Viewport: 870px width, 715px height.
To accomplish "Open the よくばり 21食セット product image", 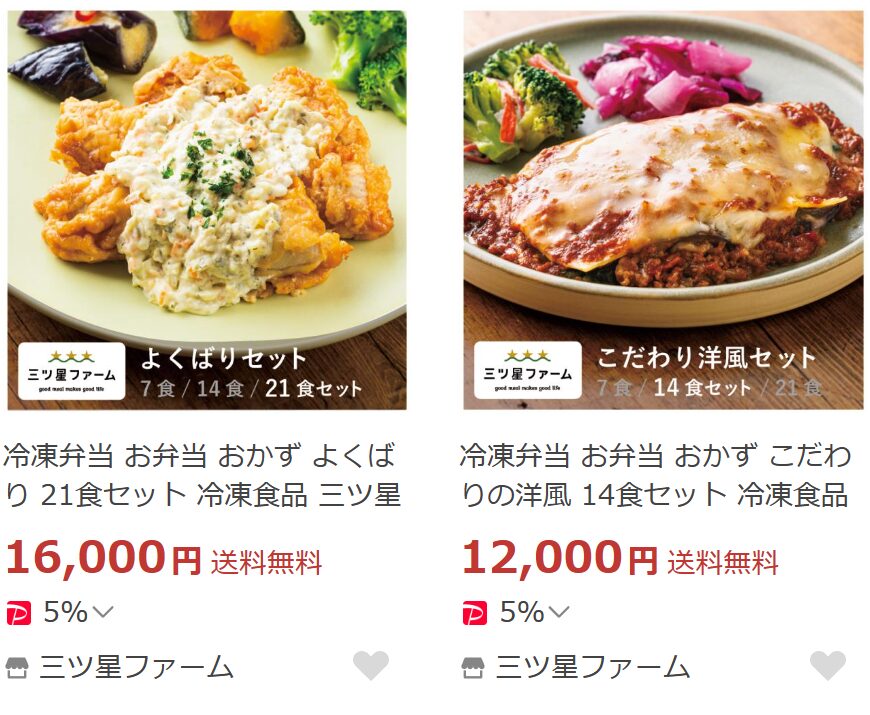I will pyautogui.click(x=207, y=210).
